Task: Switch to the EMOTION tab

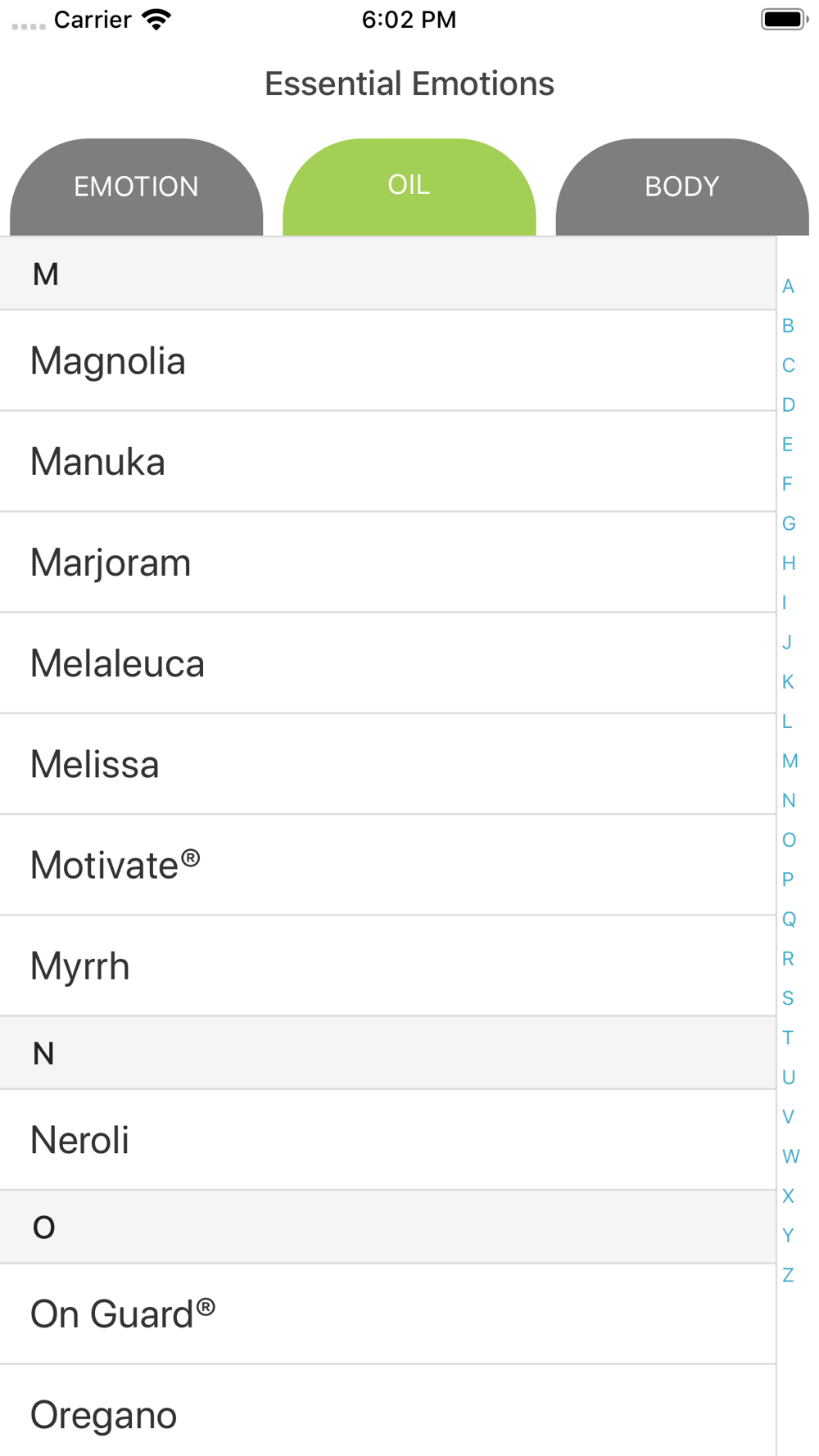Action: point(136,187)
